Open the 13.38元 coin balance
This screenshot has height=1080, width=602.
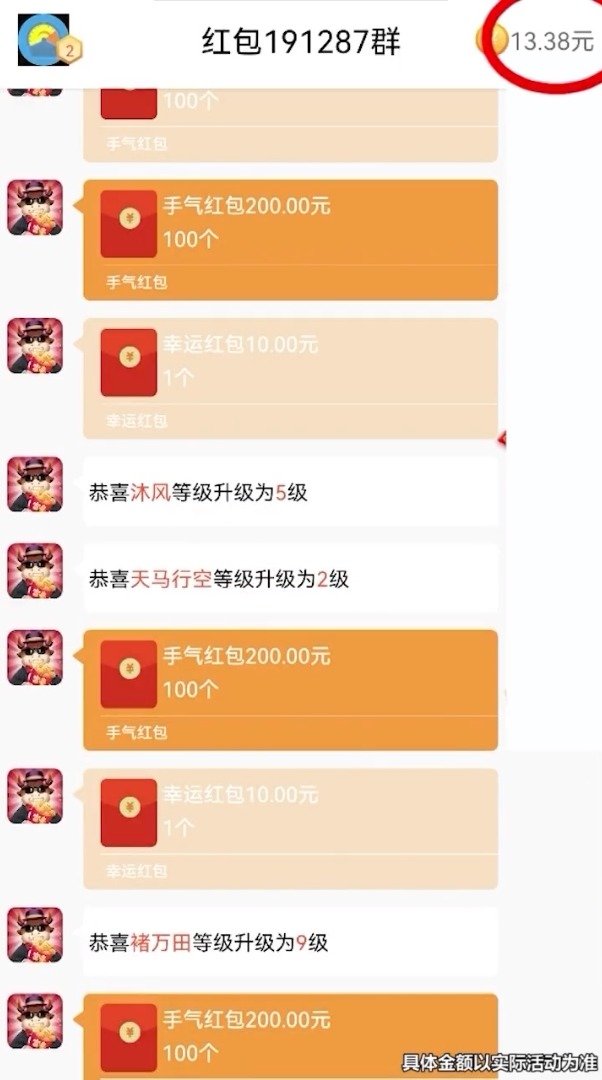(x=540, y=41)
